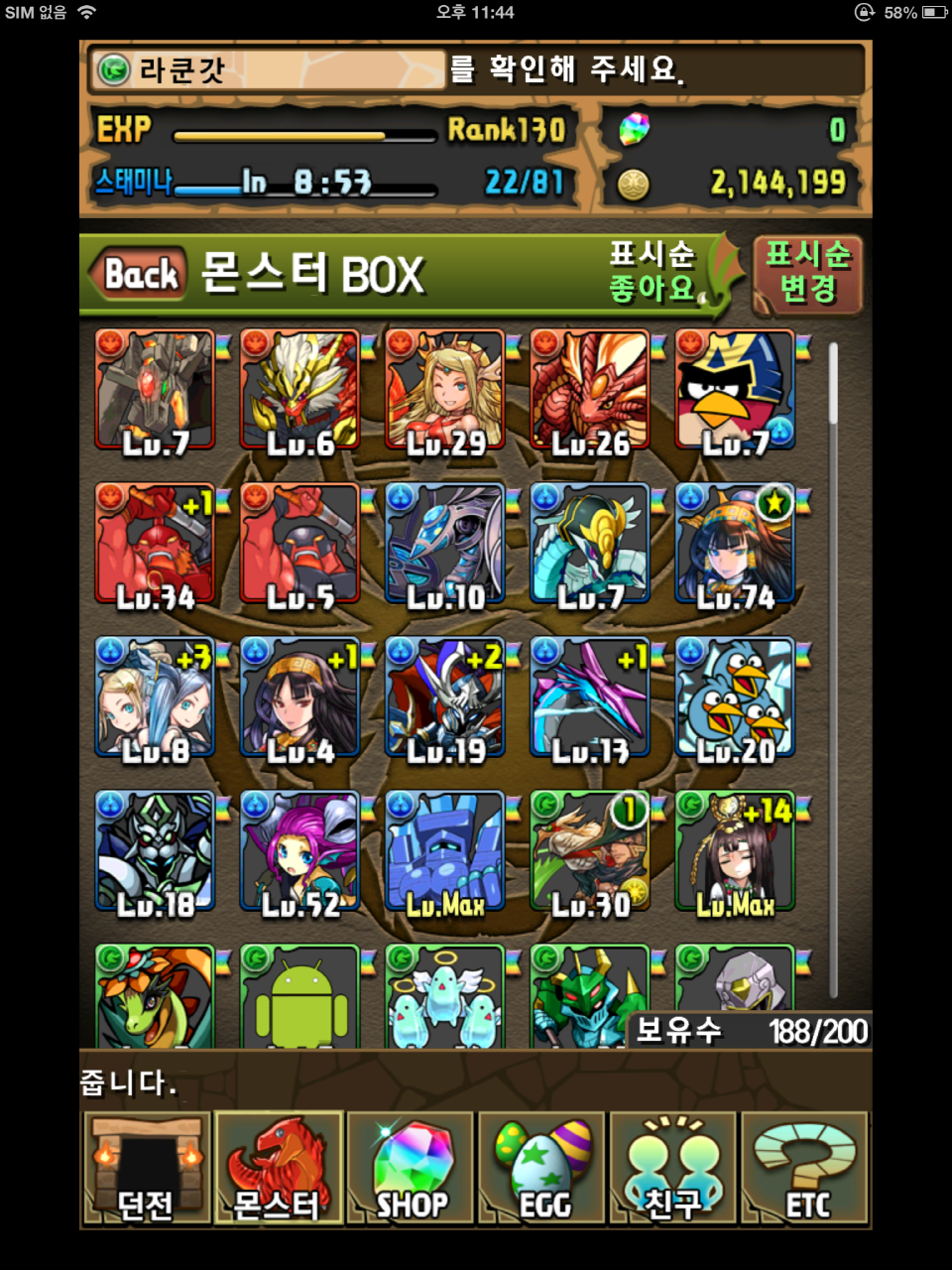
Task: Select the red ogre +1 Lv.34
Action: click(x=156, y=545)
